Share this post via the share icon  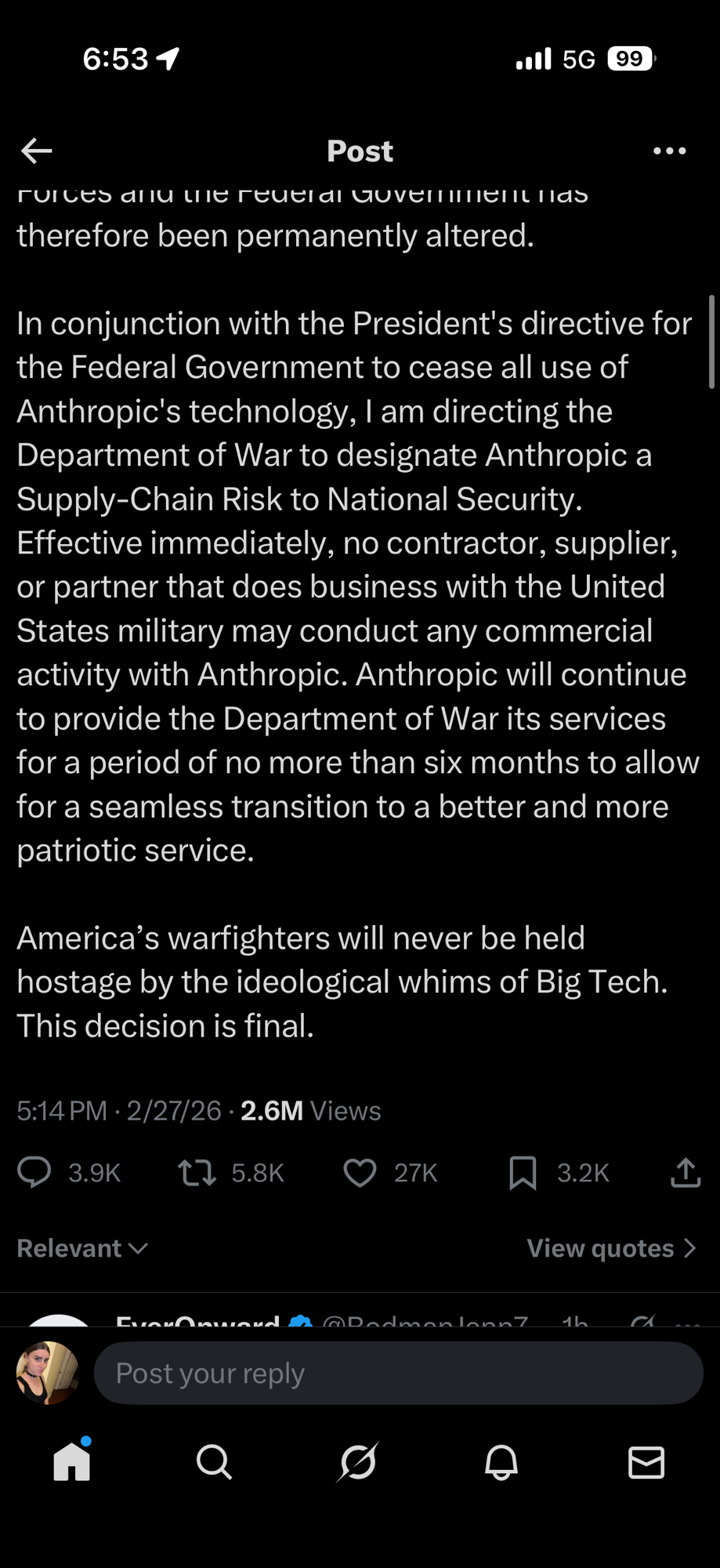tap(686, 1172)
